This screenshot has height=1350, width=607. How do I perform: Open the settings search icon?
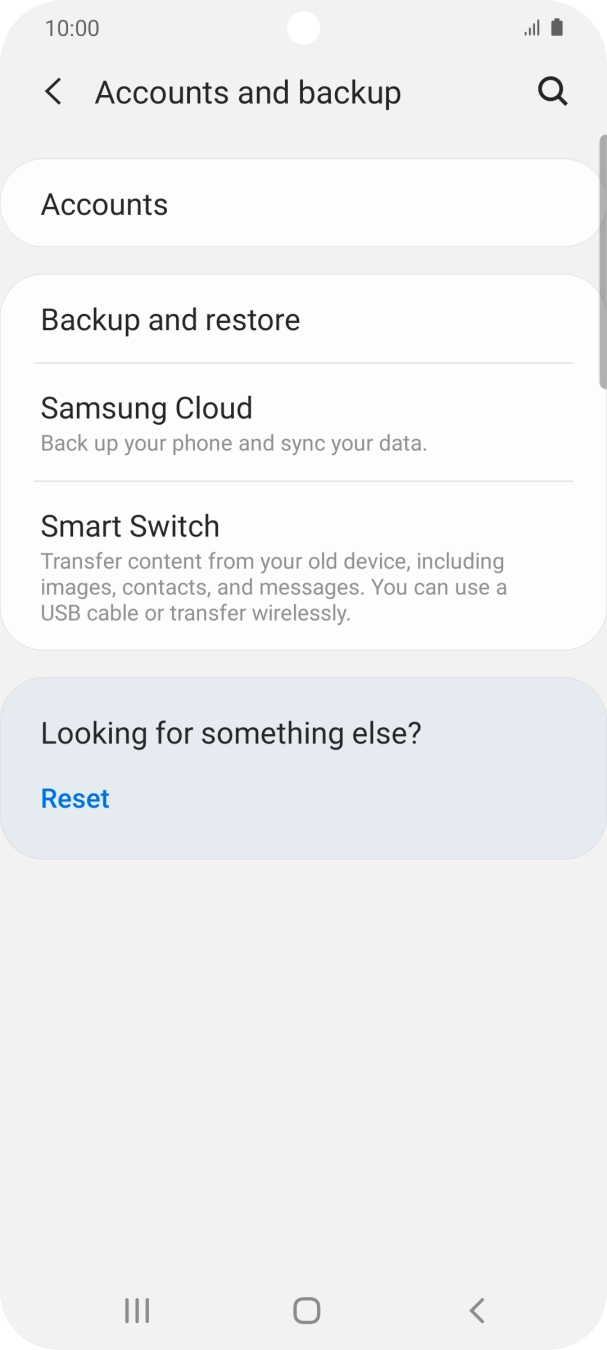click(552, 92)
